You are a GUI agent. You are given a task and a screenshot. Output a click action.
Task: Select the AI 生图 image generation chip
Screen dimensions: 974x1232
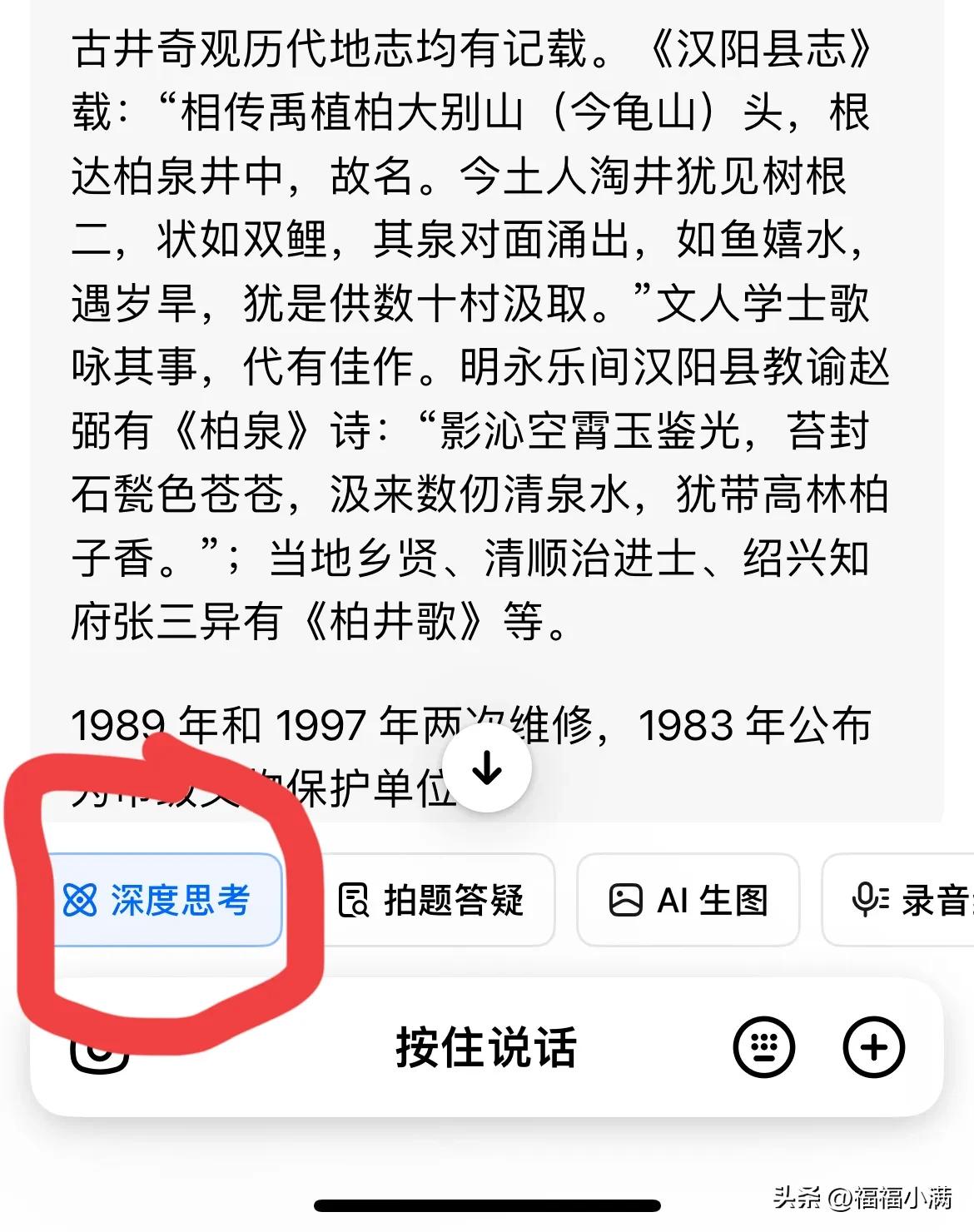pos(688,900)
